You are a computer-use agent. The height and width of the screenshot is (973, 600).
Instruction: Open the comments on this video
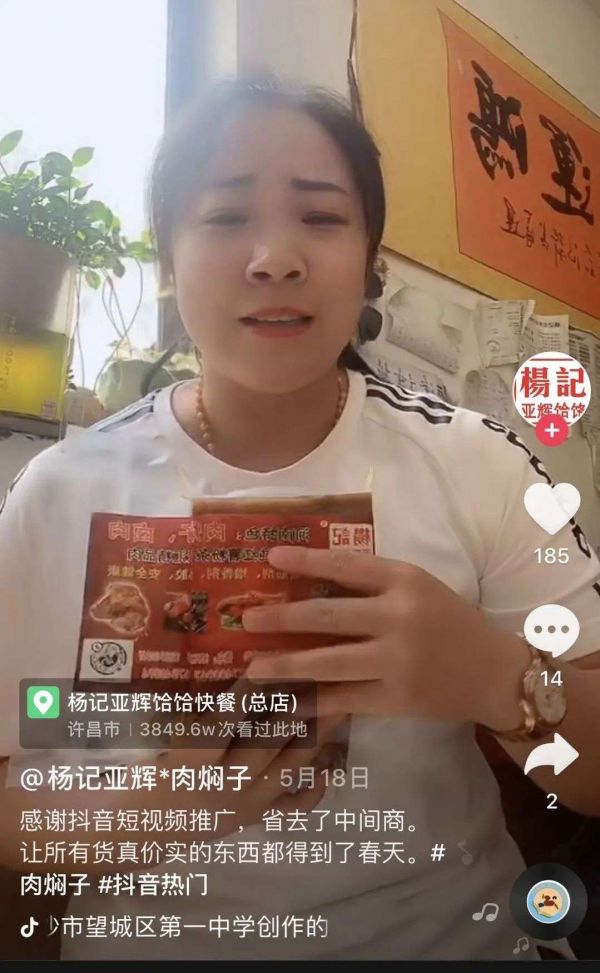tap(551, 632)
